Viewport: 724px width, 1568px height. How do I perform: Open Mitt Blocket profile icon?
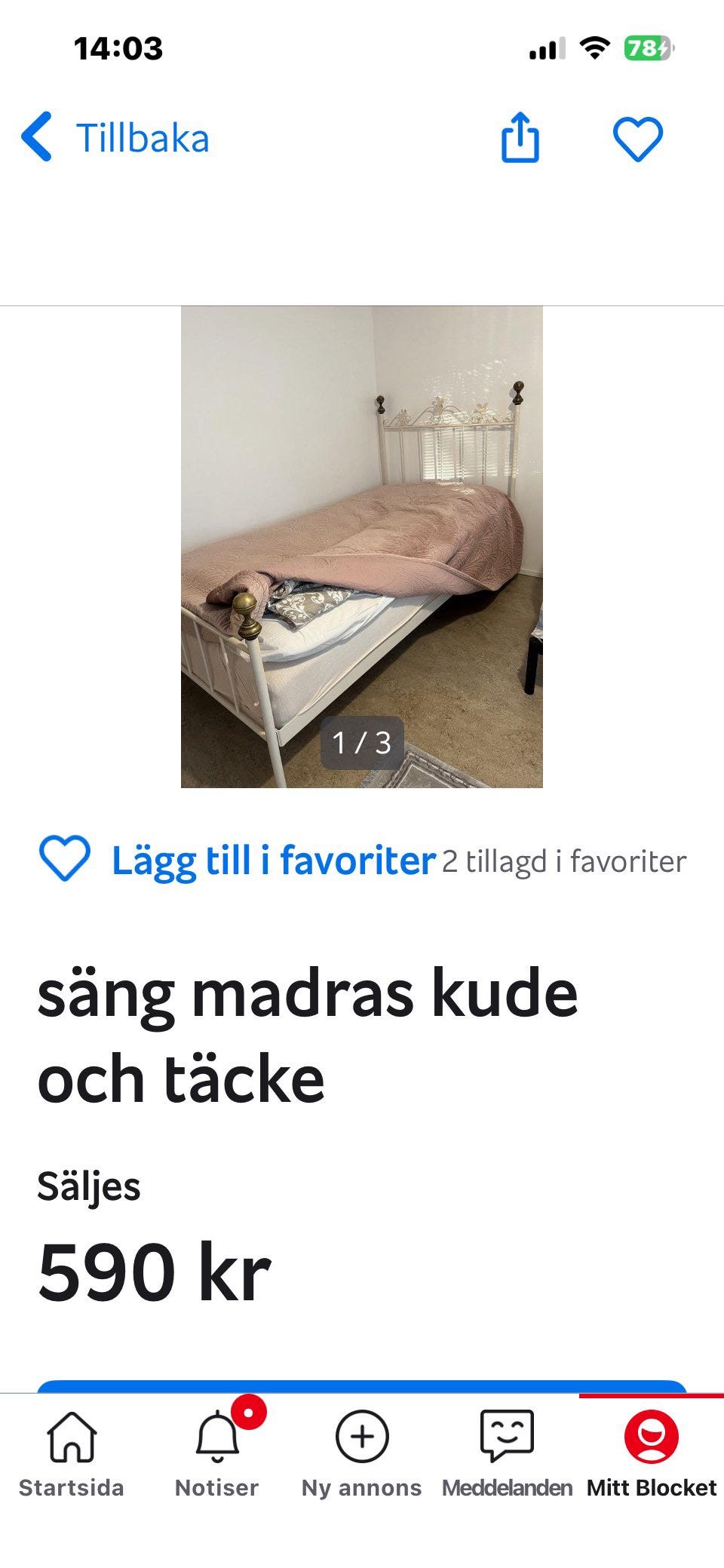click(652, 1438)
